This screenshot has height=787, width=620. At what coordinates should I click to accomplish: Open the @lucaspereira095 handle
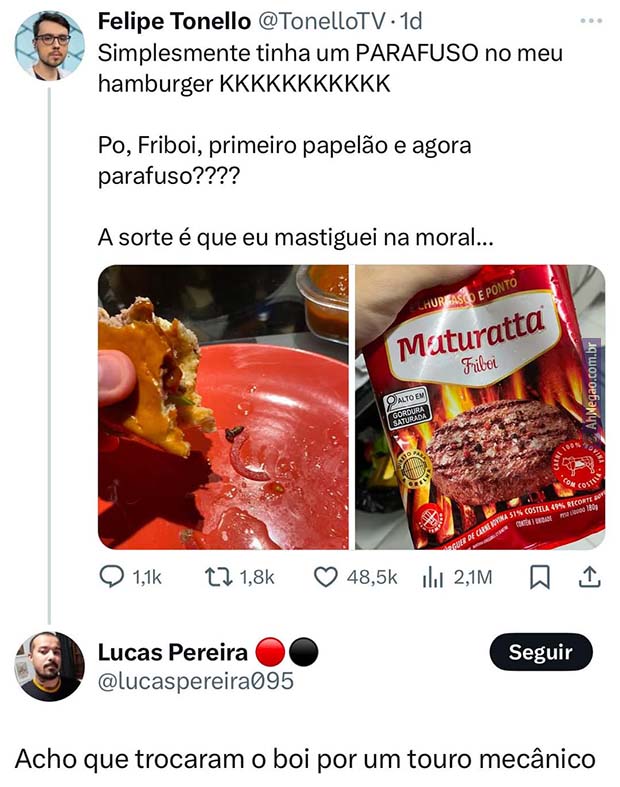coord(195,682)
